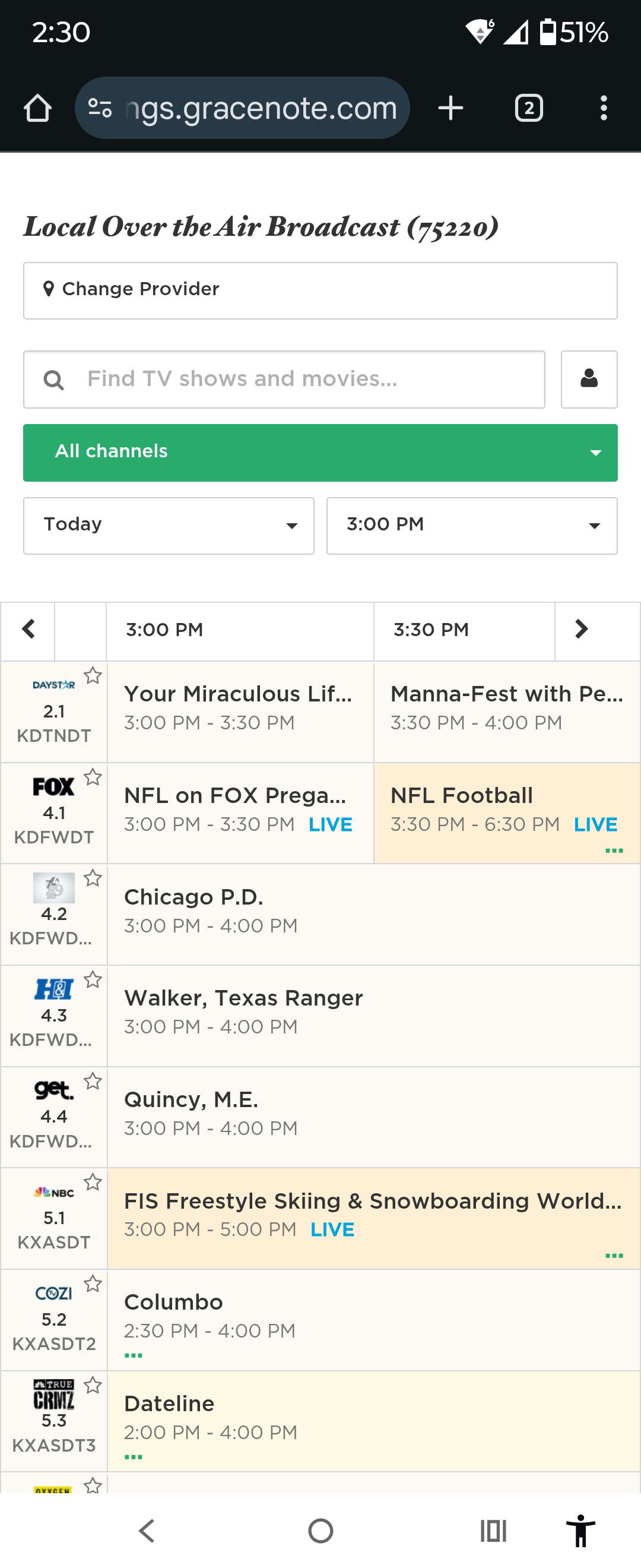Open the Today date dropdown
Viewport: 641px width, 1568px height.
(169, 525)
